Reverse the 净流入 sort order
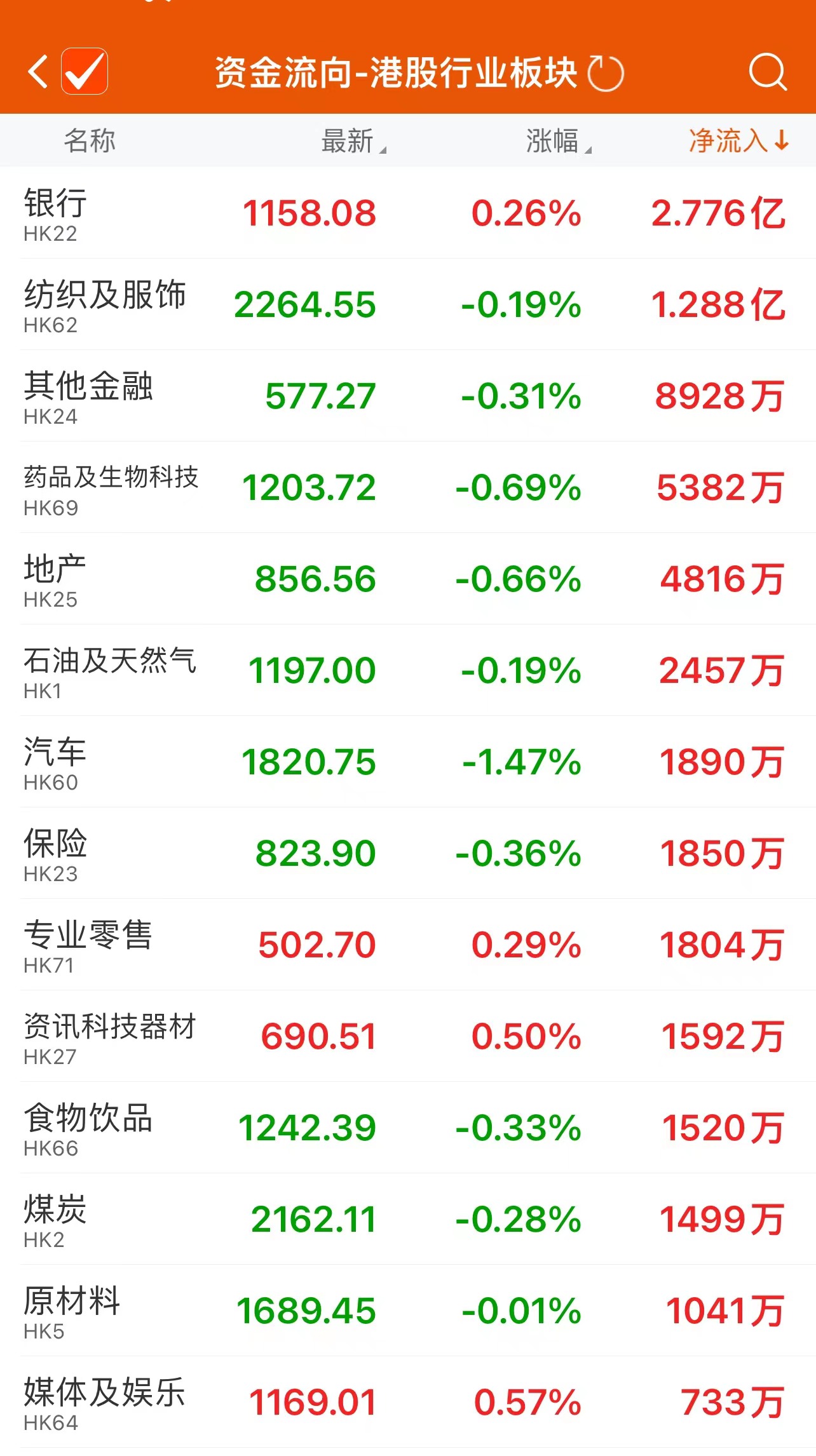Viewport: 816px width, 1456px height. 738,141
